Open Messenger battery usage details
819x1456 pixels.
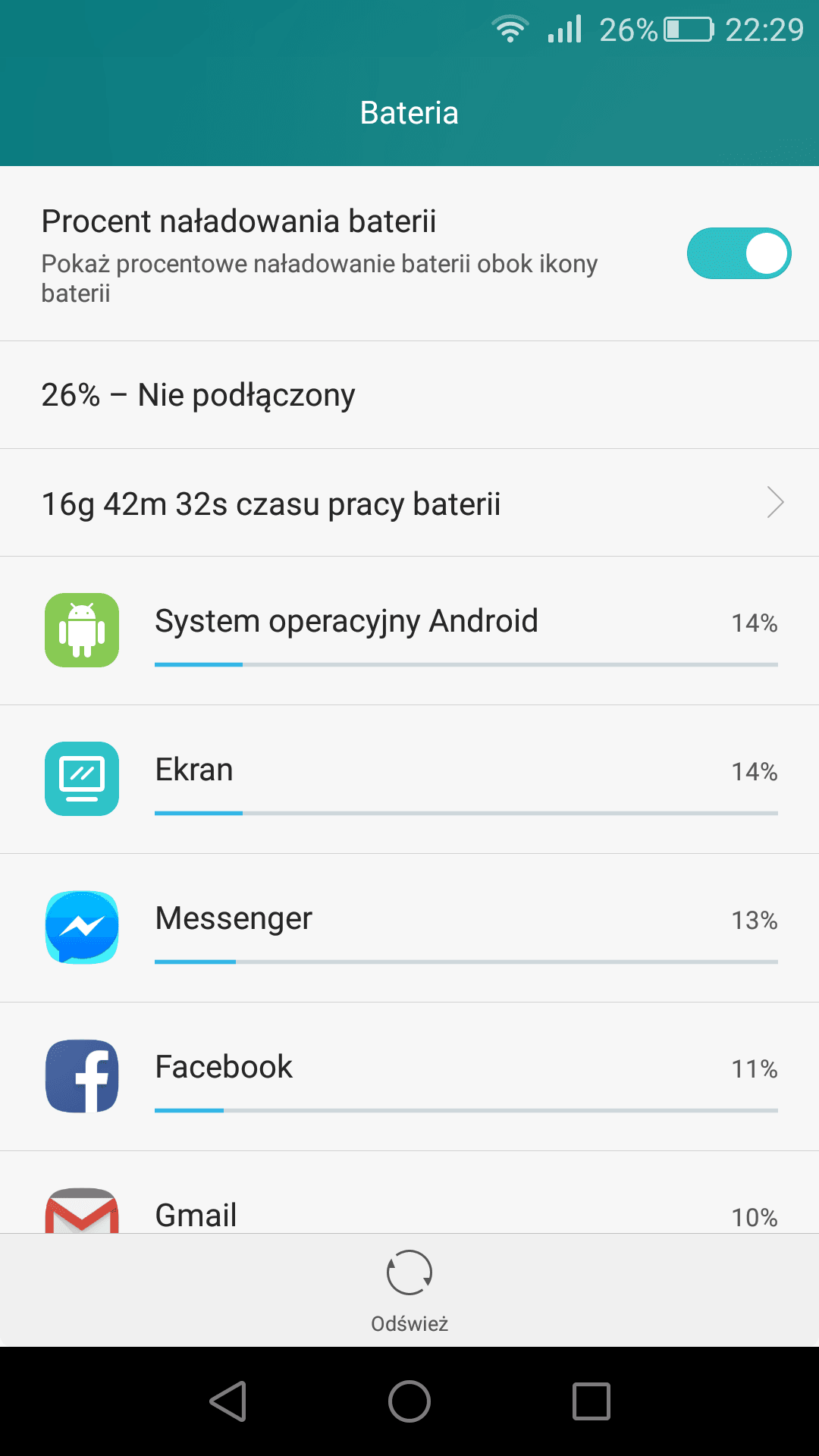409,928
